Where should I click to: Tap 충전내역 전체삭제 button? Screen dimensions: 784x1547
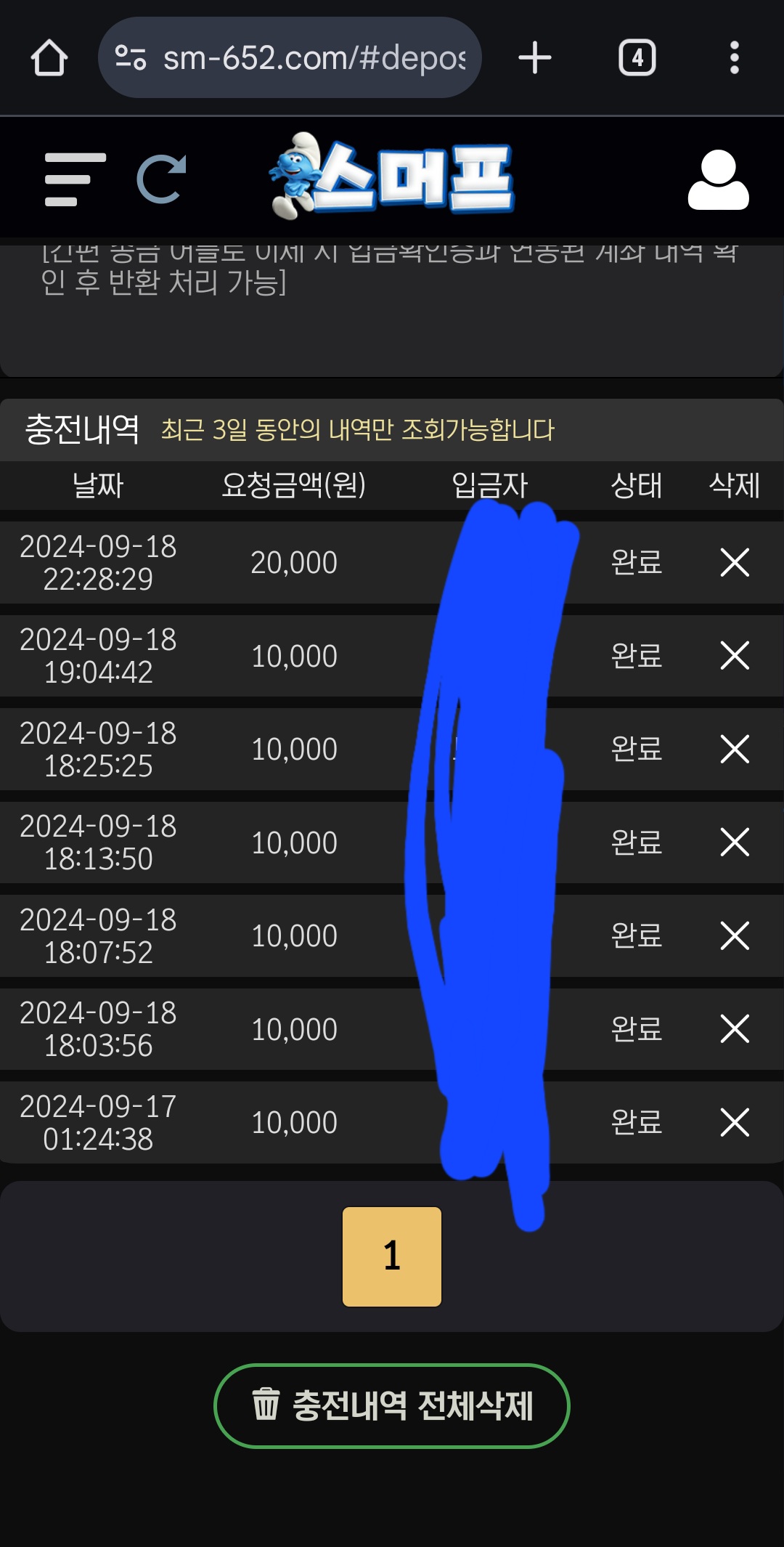[x=392, y=1406]
